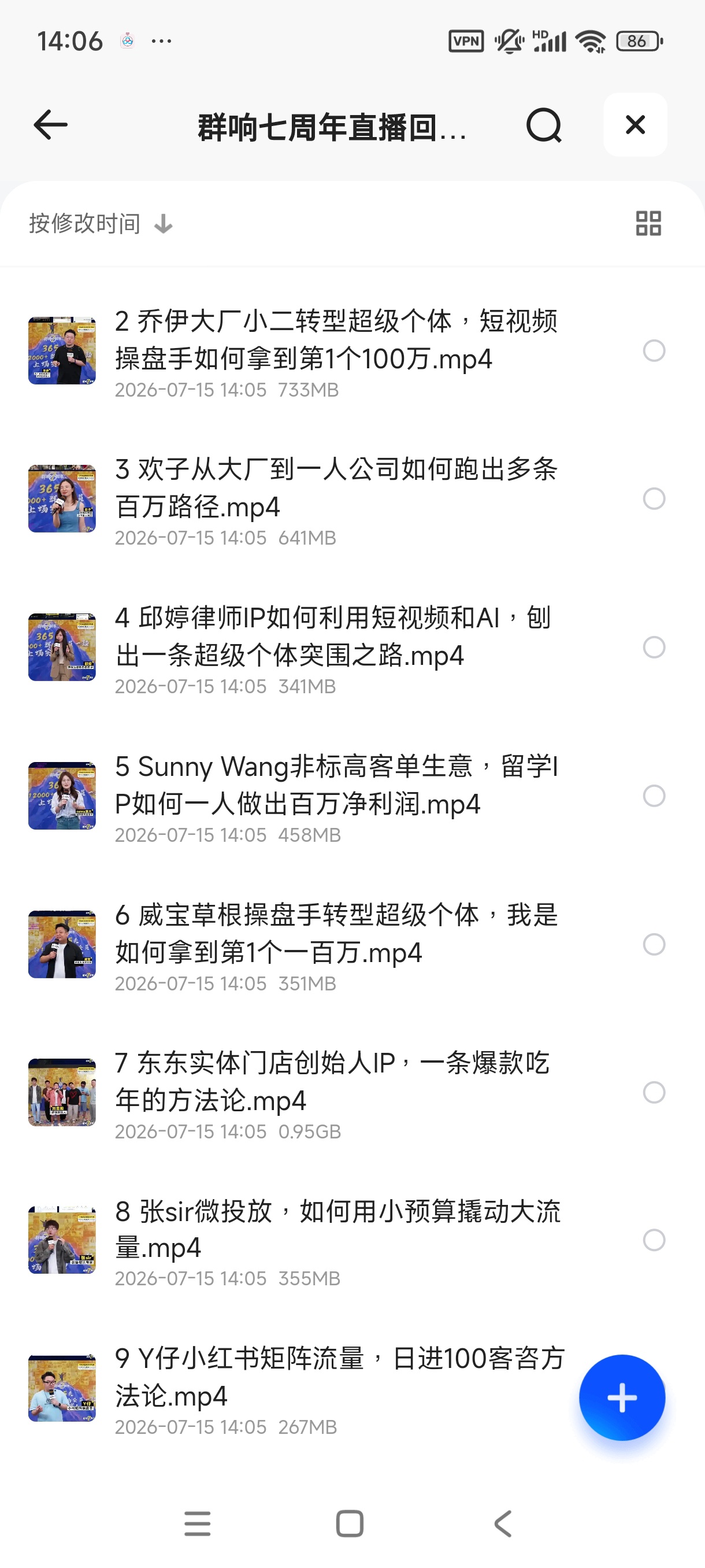705x1568 pixels.
Task: Switch to grid view layout
Action: coord(648,223)
